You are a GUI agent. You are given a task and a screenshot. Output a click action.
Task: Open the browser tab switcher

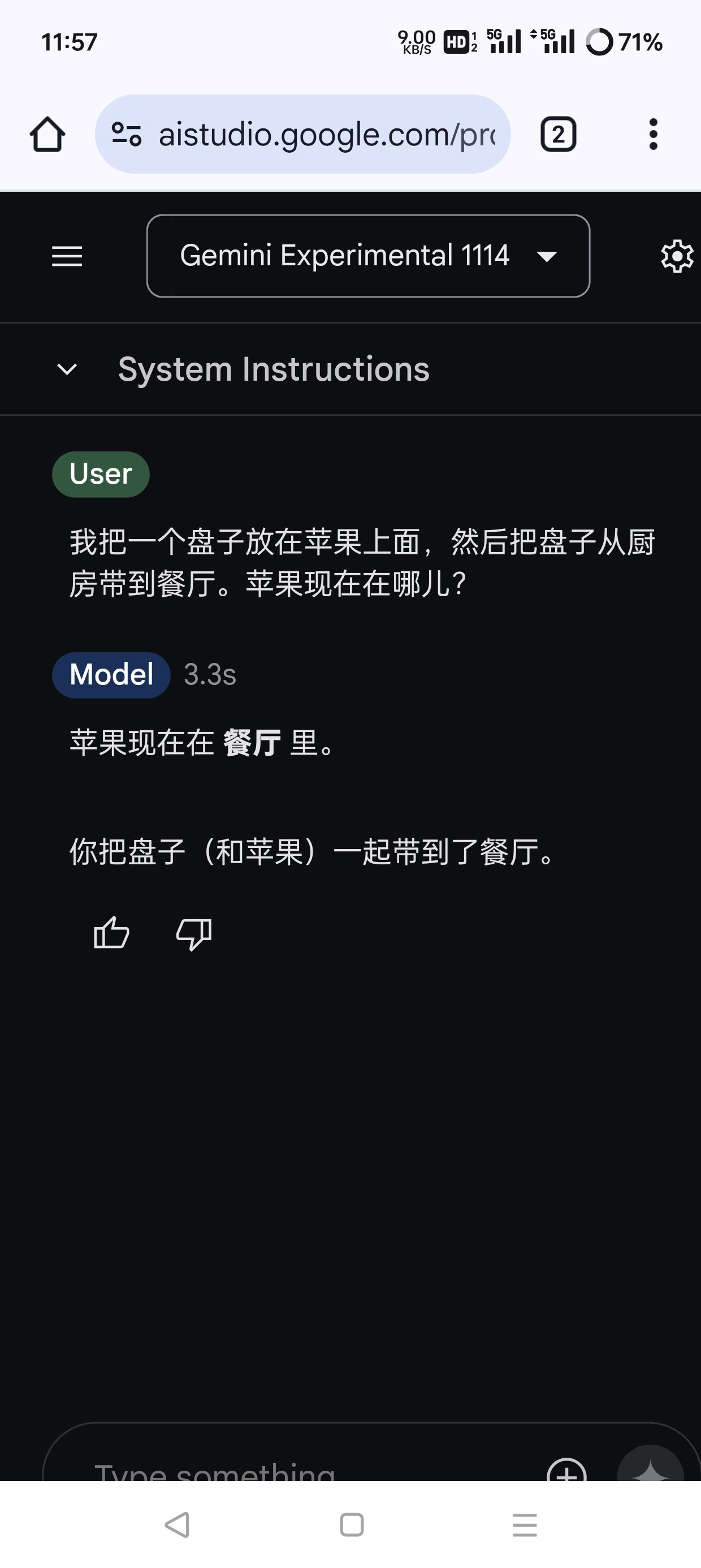(x=558, y=134)
